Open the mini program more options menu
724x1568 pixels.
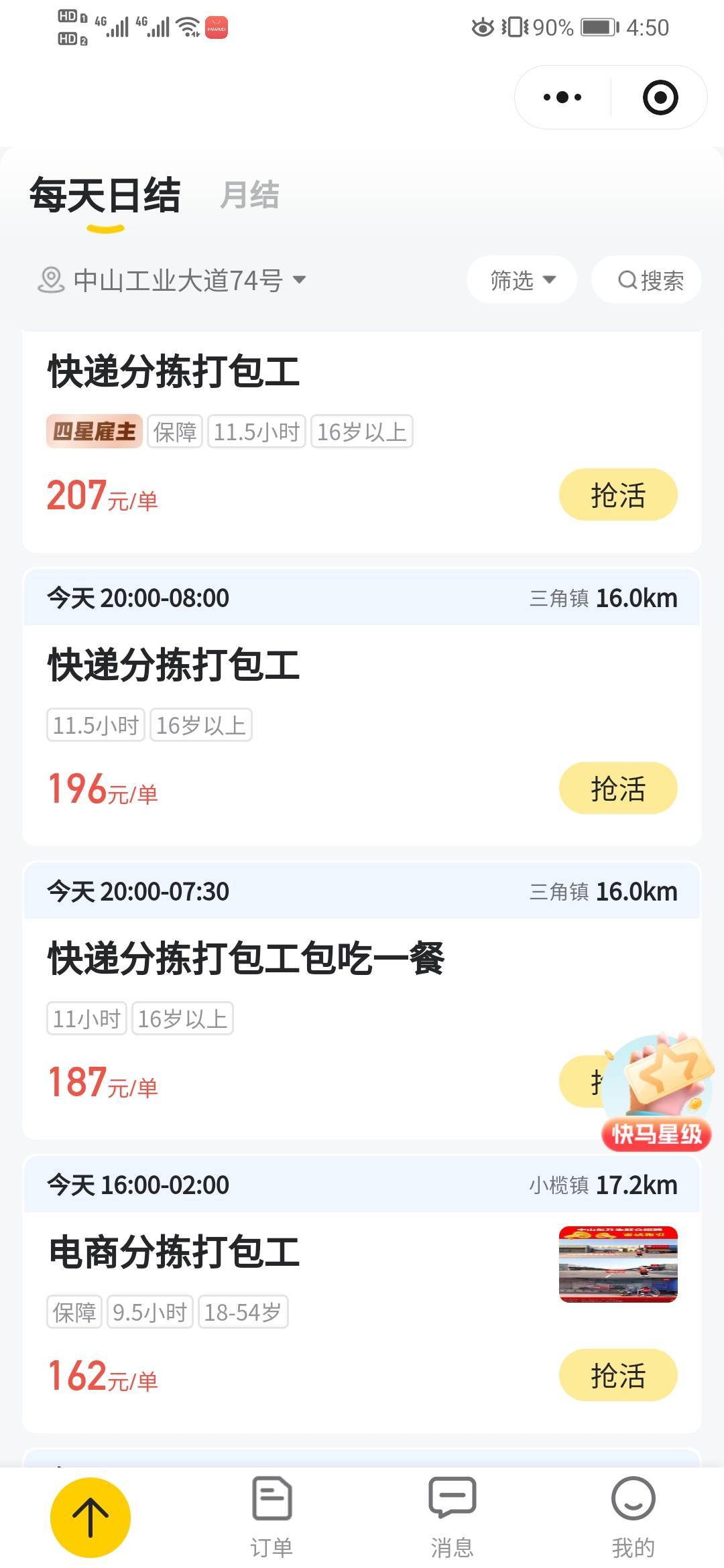click(562, 97)
